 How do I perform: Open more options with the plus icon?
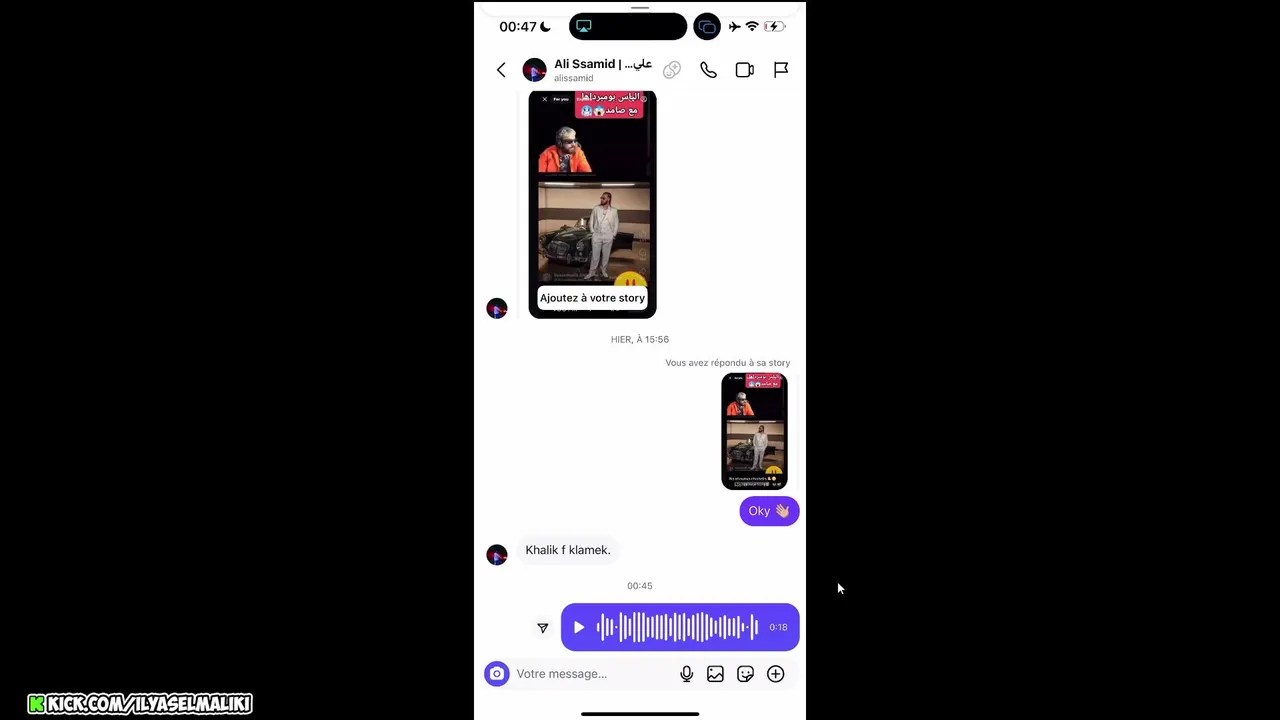(x=775, y=674)
